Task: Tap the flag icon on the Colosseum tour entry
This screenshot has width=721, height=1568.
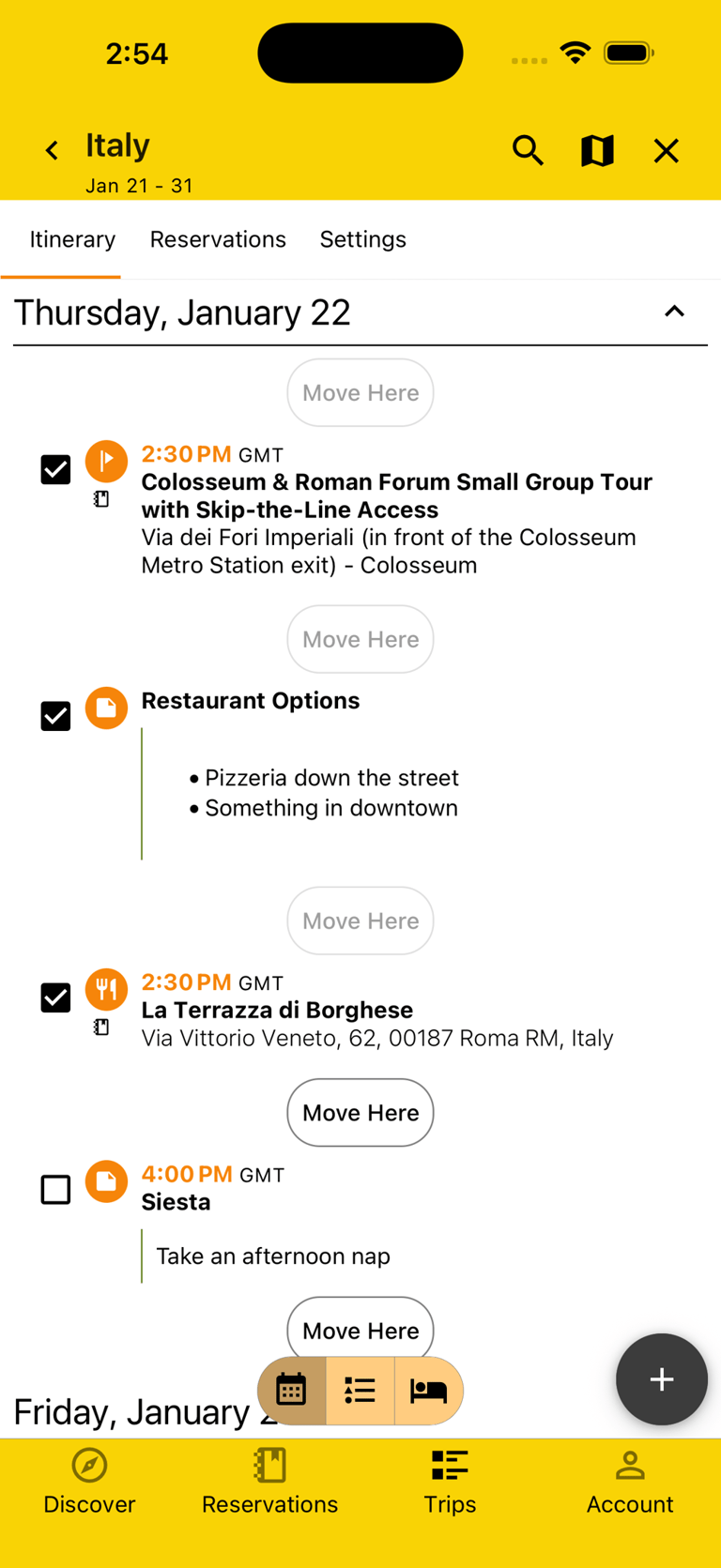Action: pos(106,461)
